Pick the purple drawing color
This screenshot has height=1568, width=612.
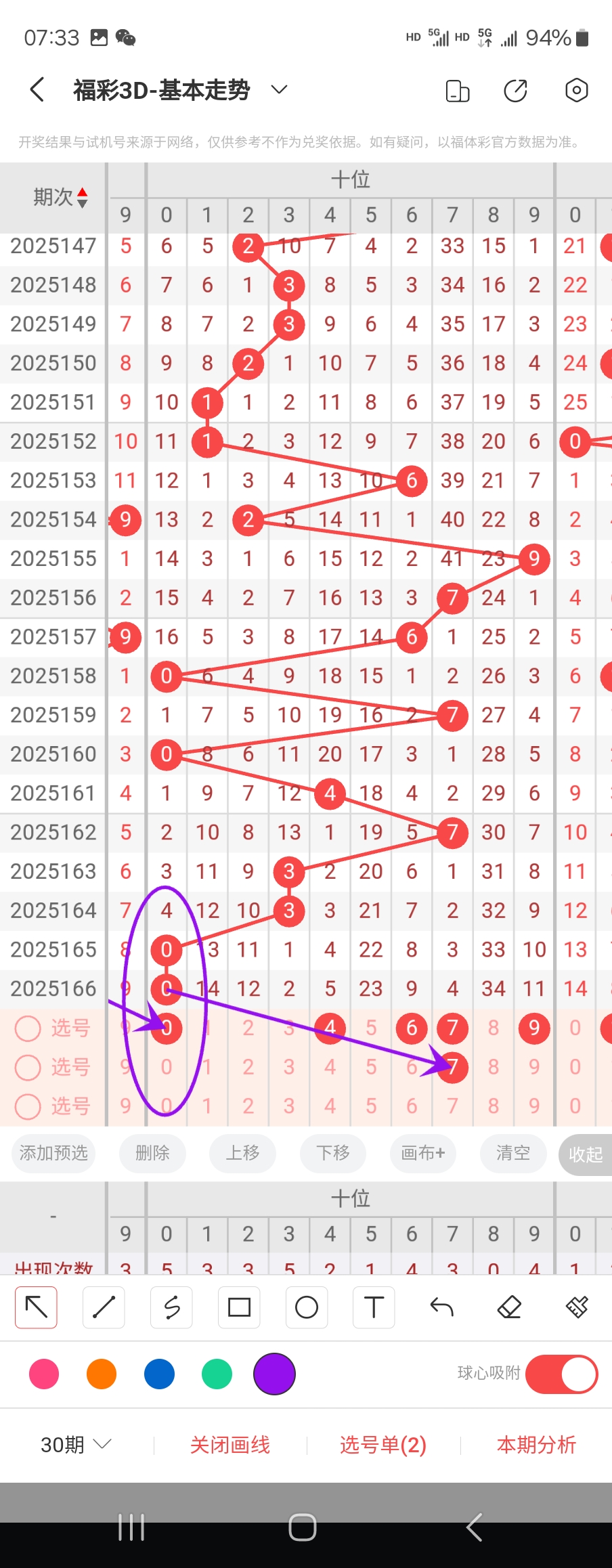(x=274, y=1374)
